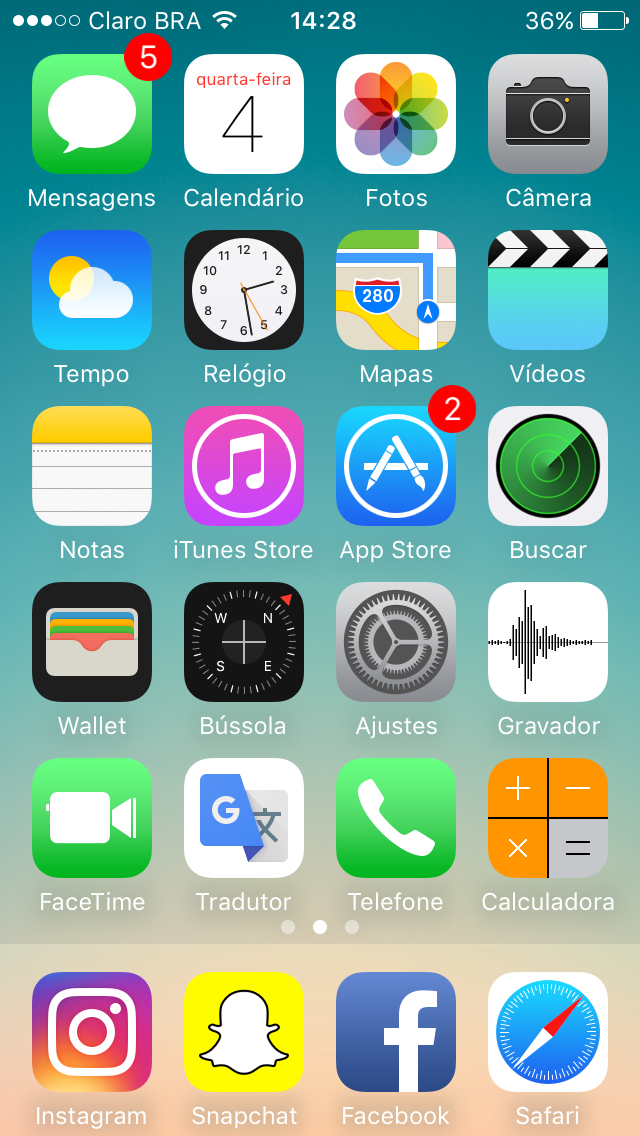This screenshot has width=640, height=1136.
Task: Open the App Store
Action: click(396, 466)
